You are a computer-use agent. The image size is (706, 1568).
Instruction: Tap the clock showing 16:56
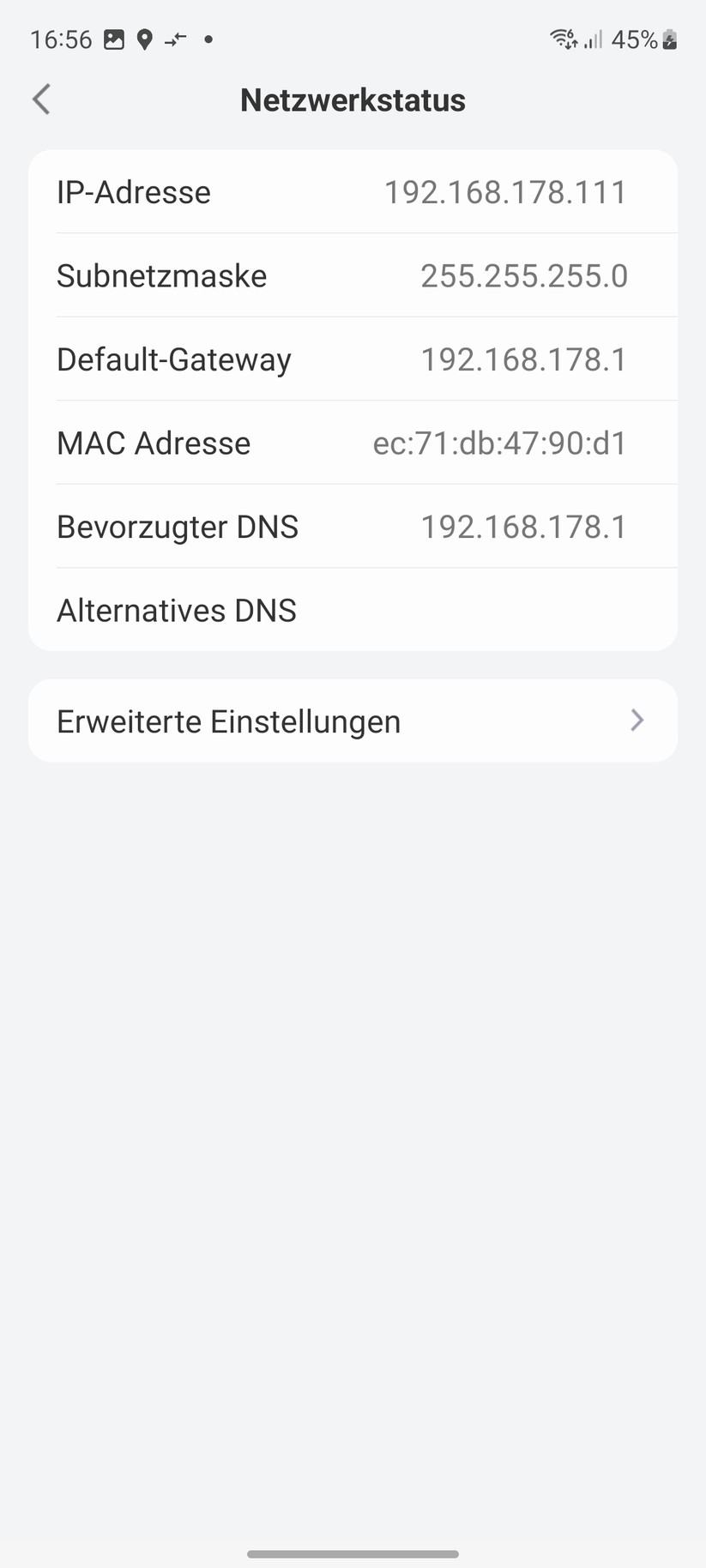[x=60, y=39]
